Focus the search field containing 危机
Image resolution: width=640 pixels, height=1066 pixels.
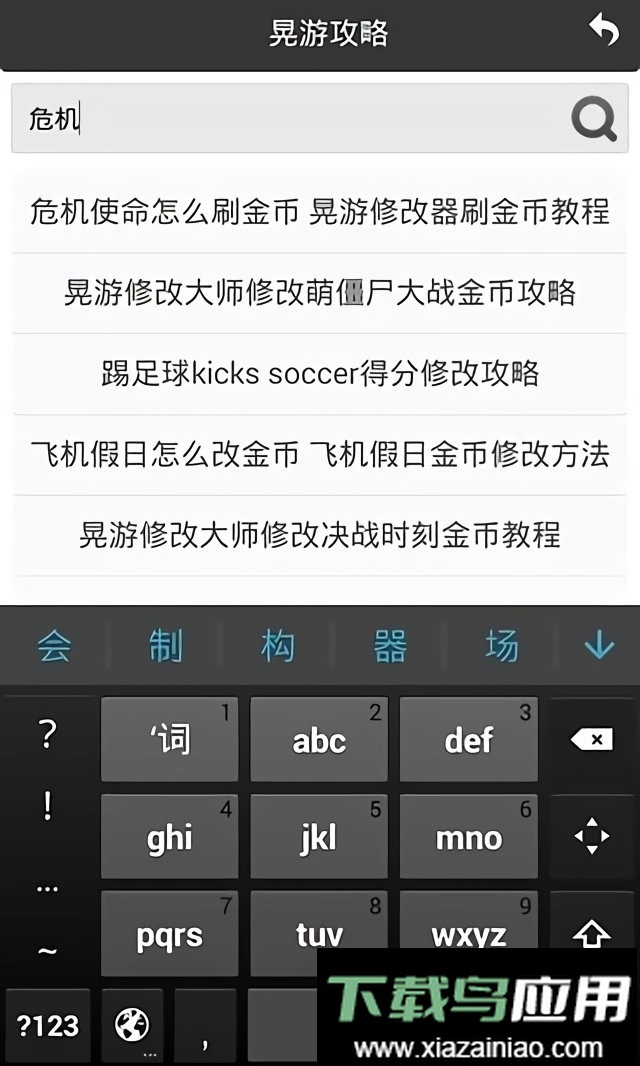290,120
